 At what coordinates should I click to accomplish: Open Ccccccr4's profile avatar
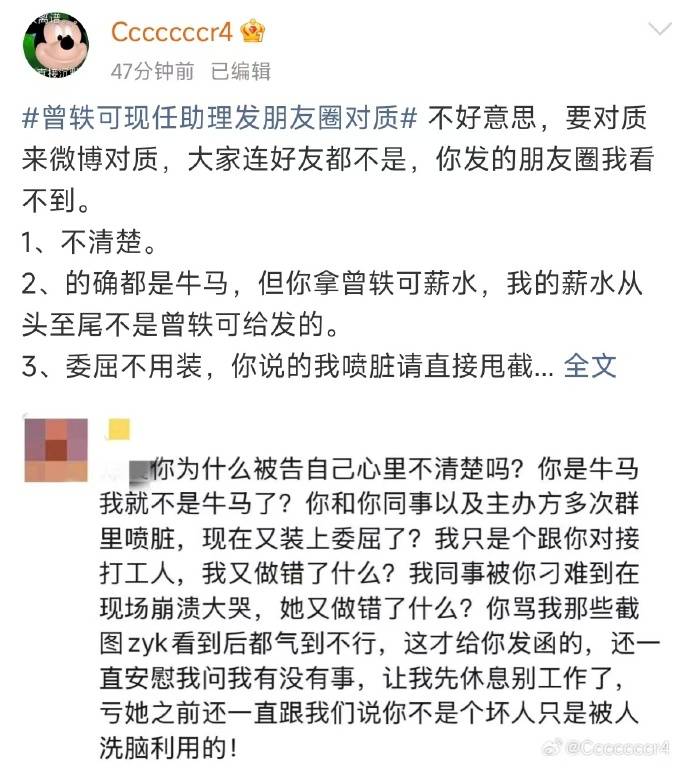pos(56,46)
